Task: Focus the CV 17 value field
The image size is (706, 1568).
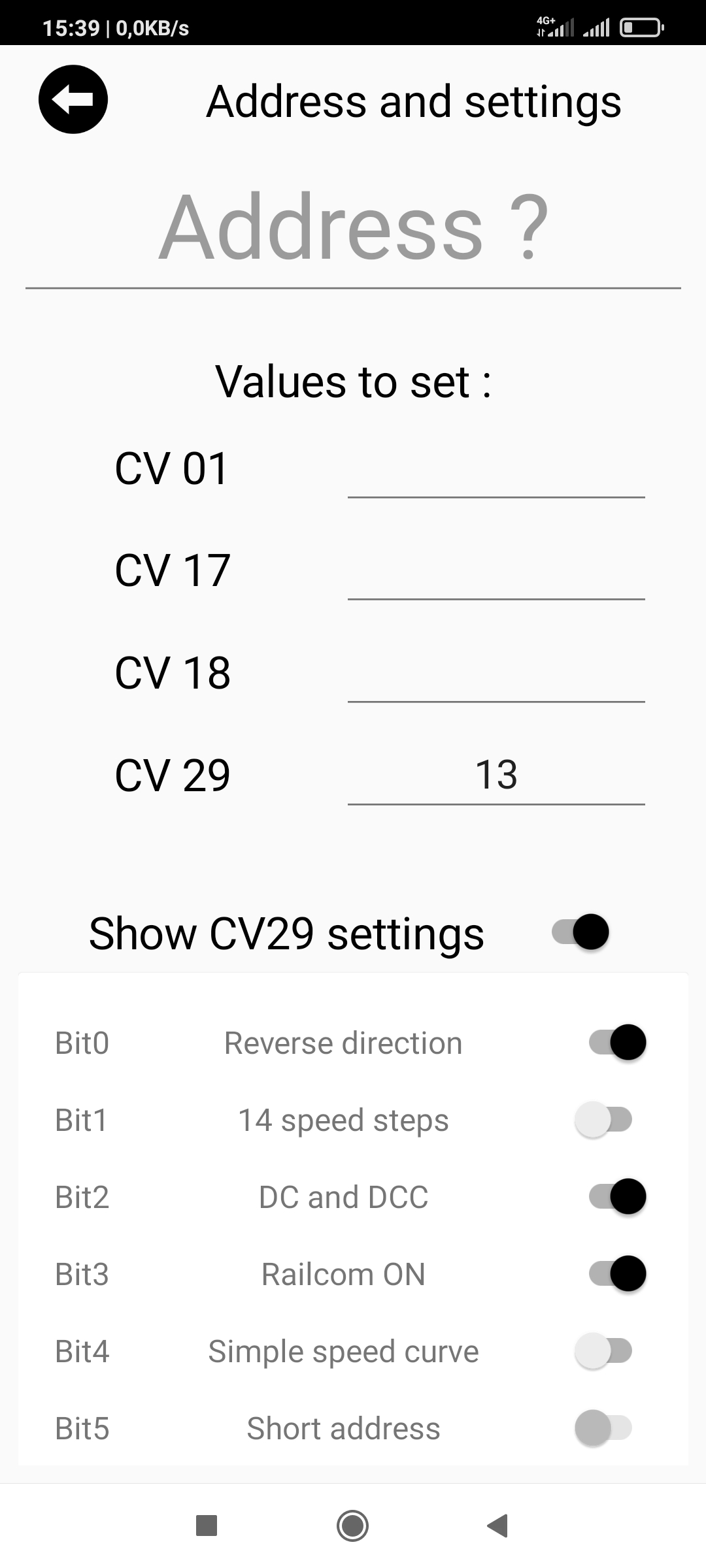Action: 496,570
